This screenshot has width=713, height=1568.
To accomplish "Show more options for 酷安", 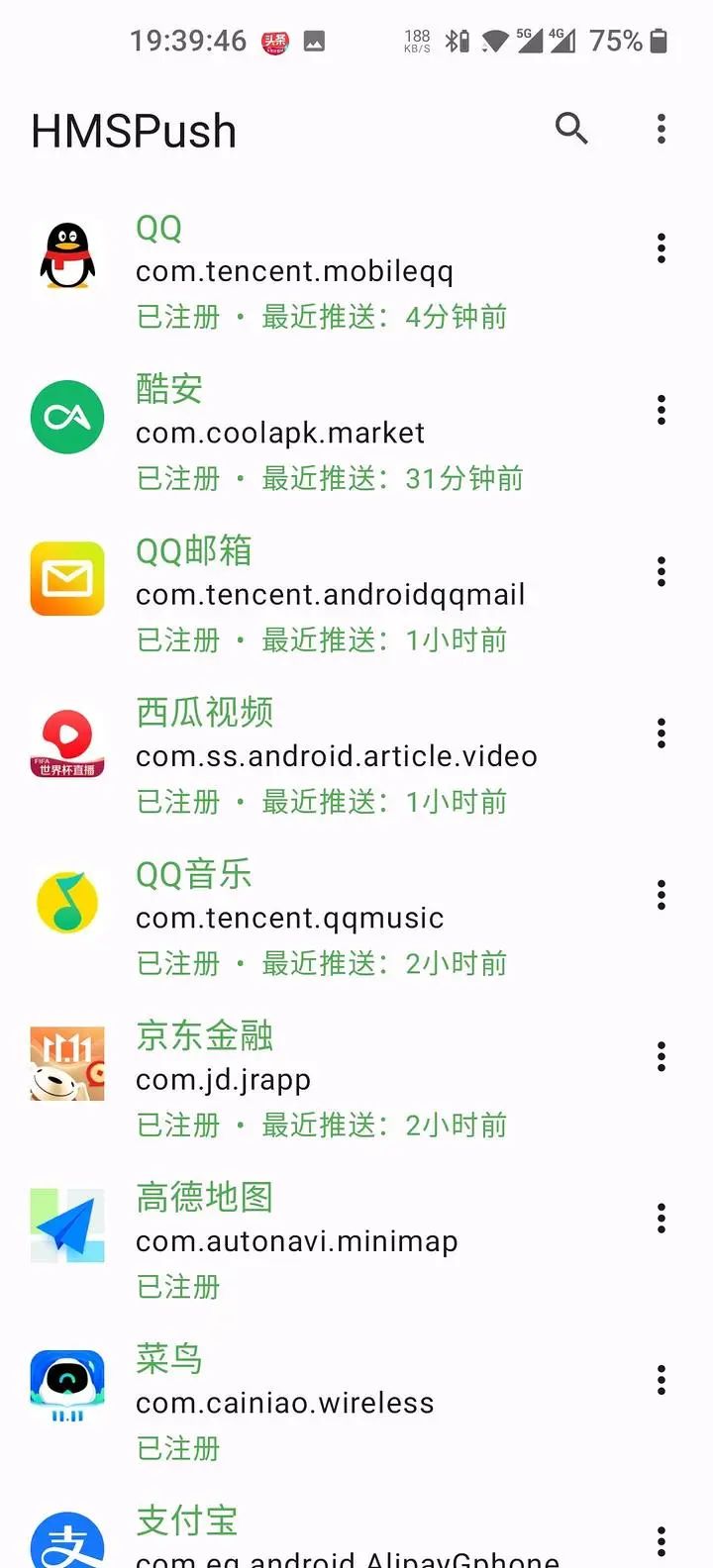I will tap(662, 410).
